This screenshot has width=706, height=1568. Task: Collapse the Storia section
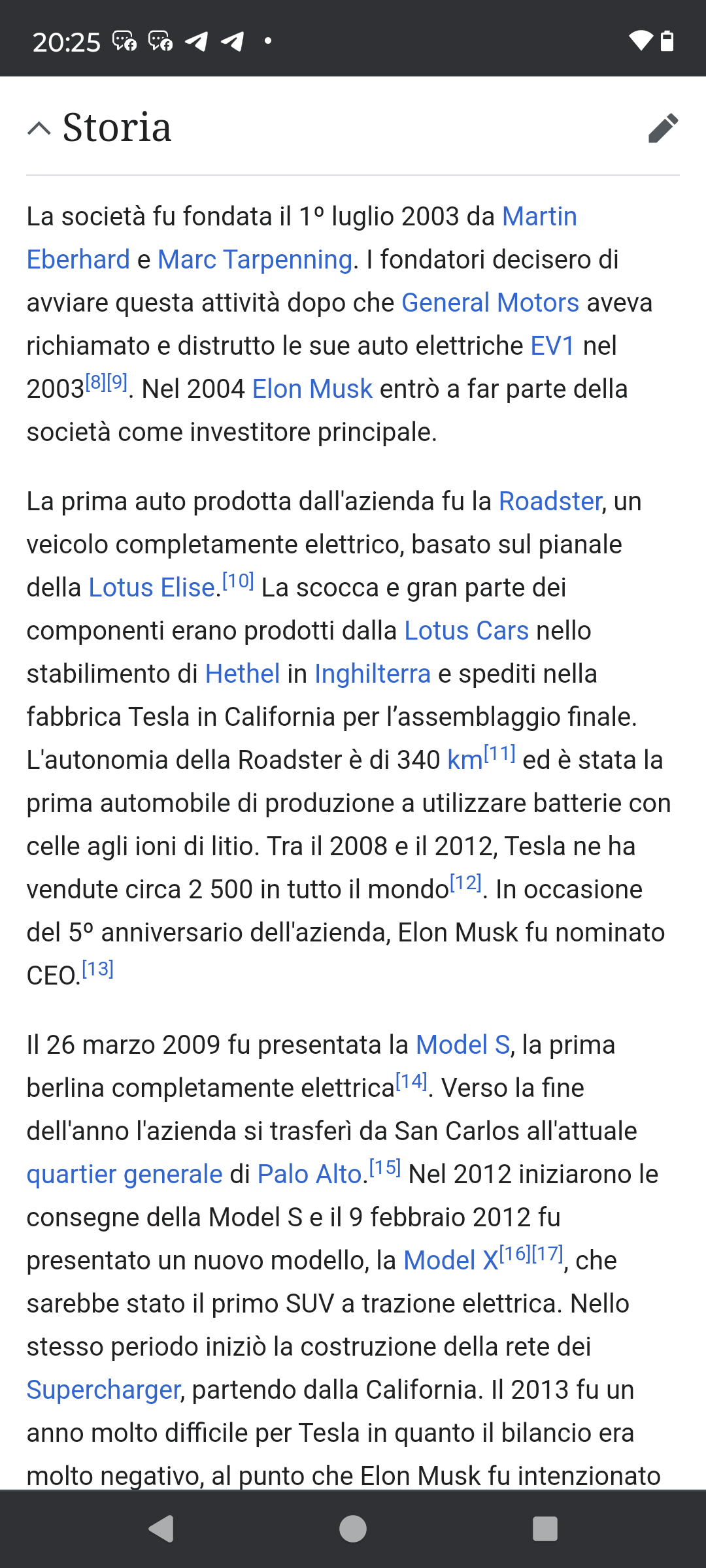pyautogui.click(x=39, y=128)
